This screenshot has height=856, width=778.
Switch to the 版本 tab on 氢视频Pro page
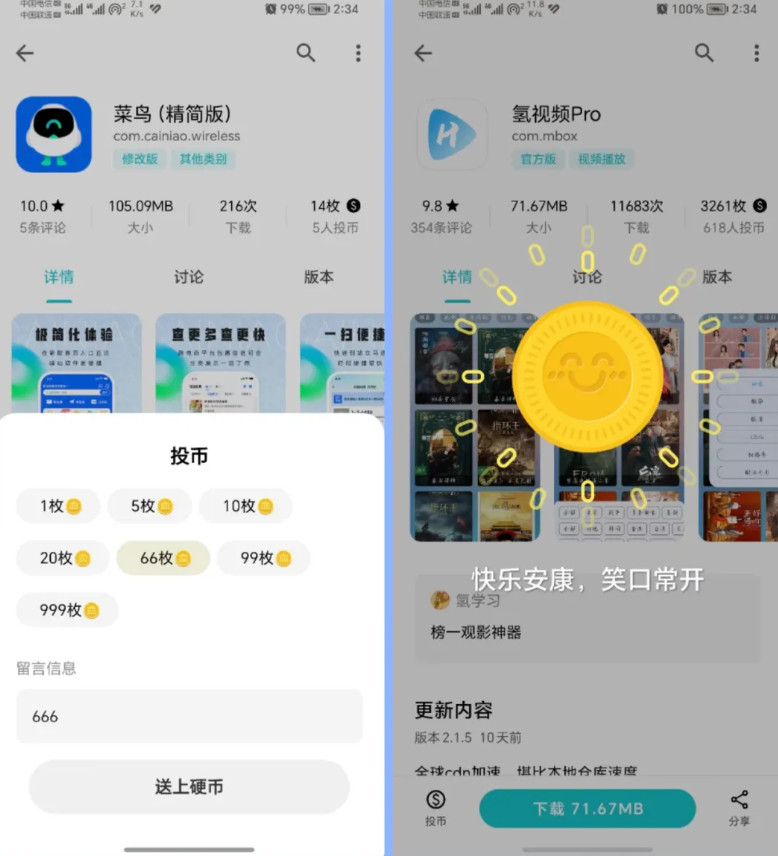pyautogui.click(x=716, y=278)
